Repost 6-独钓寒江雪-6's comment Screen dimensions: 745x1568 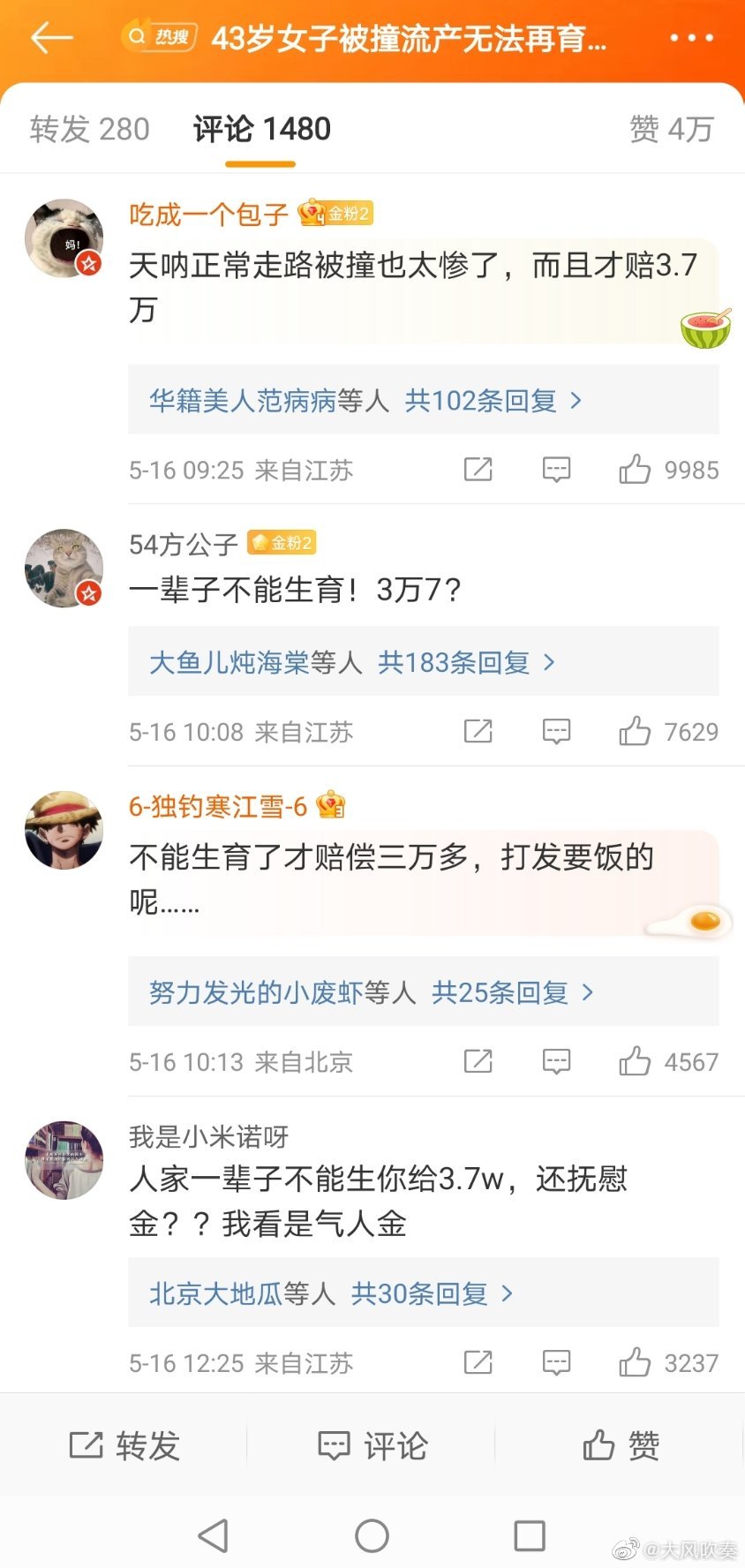coord(478,1061)
